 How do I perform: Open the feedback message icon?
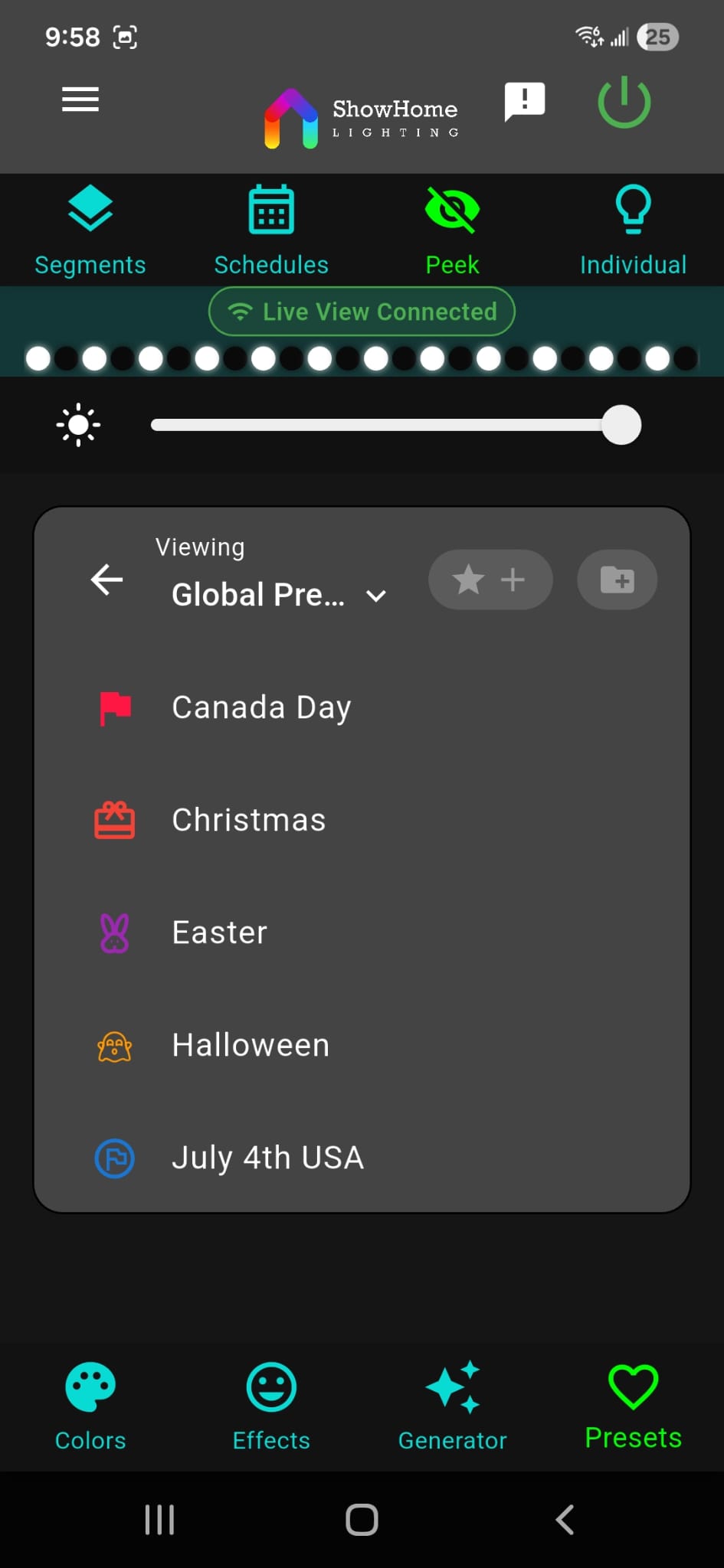coord(524,100)
